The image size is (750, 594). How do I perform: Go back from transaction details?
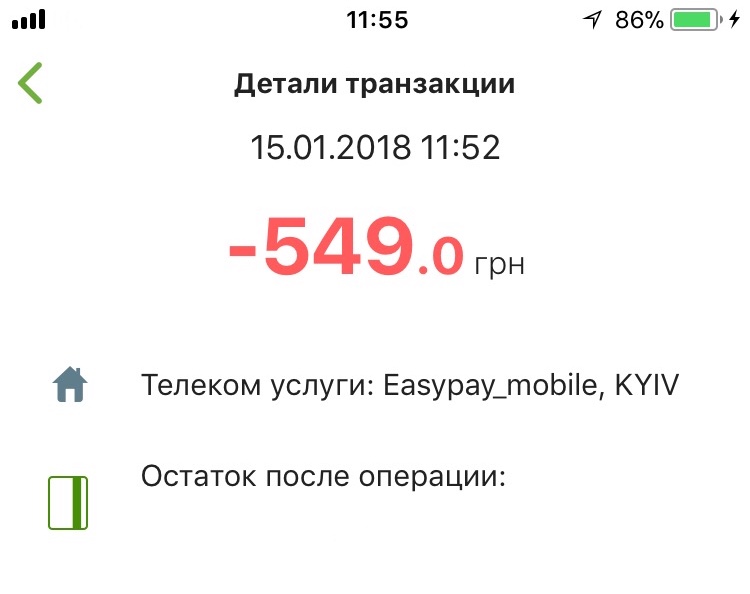click(x=31, y=84)
